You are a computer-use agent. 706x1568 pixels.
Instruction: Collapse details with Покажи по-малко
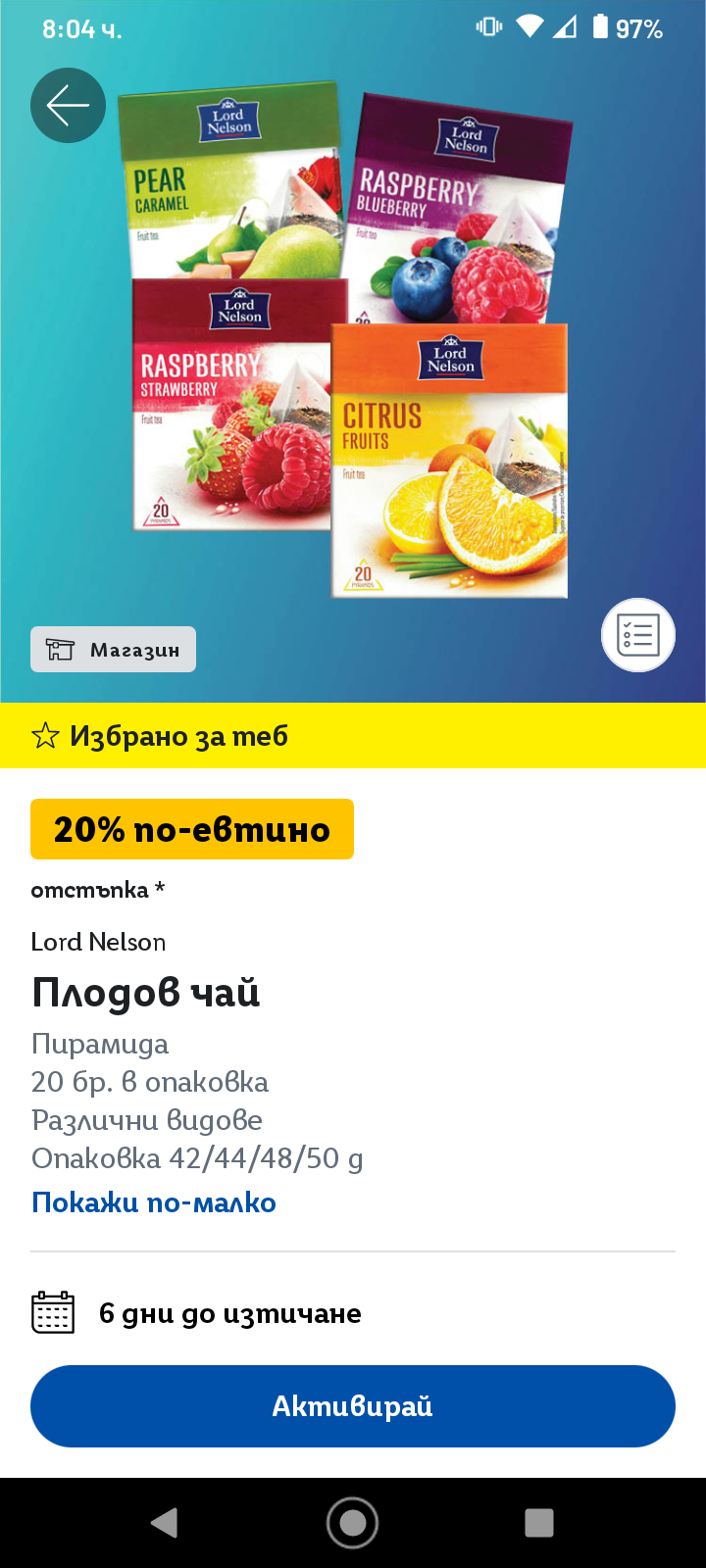pos(154,1202)
